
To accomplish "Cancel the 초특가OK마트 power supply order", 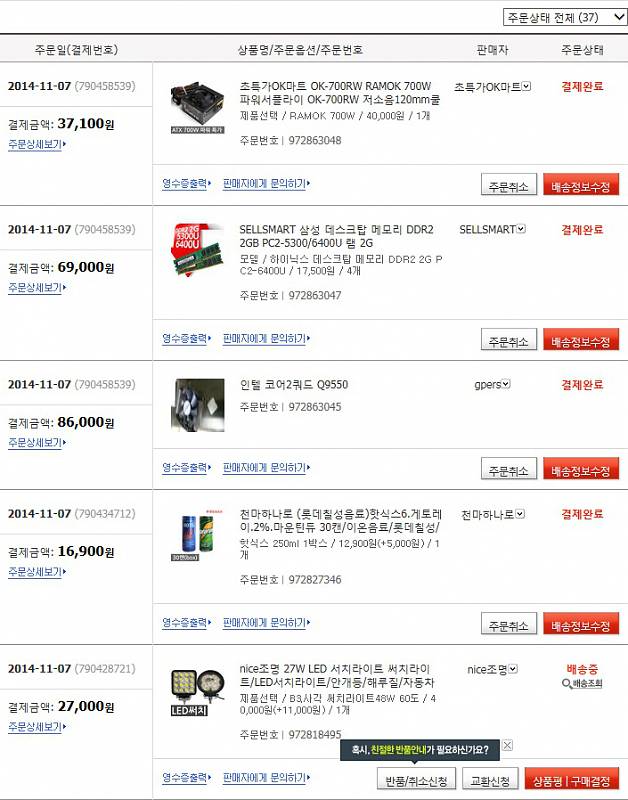I will 508,185.
